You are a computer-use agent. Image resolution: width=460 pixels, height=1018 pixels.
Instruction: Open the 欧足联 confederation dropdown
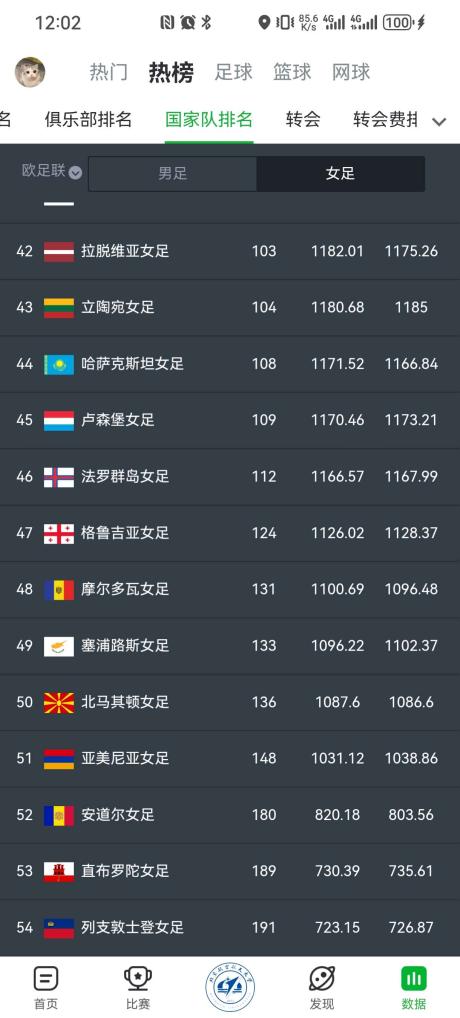click(52, 171)
